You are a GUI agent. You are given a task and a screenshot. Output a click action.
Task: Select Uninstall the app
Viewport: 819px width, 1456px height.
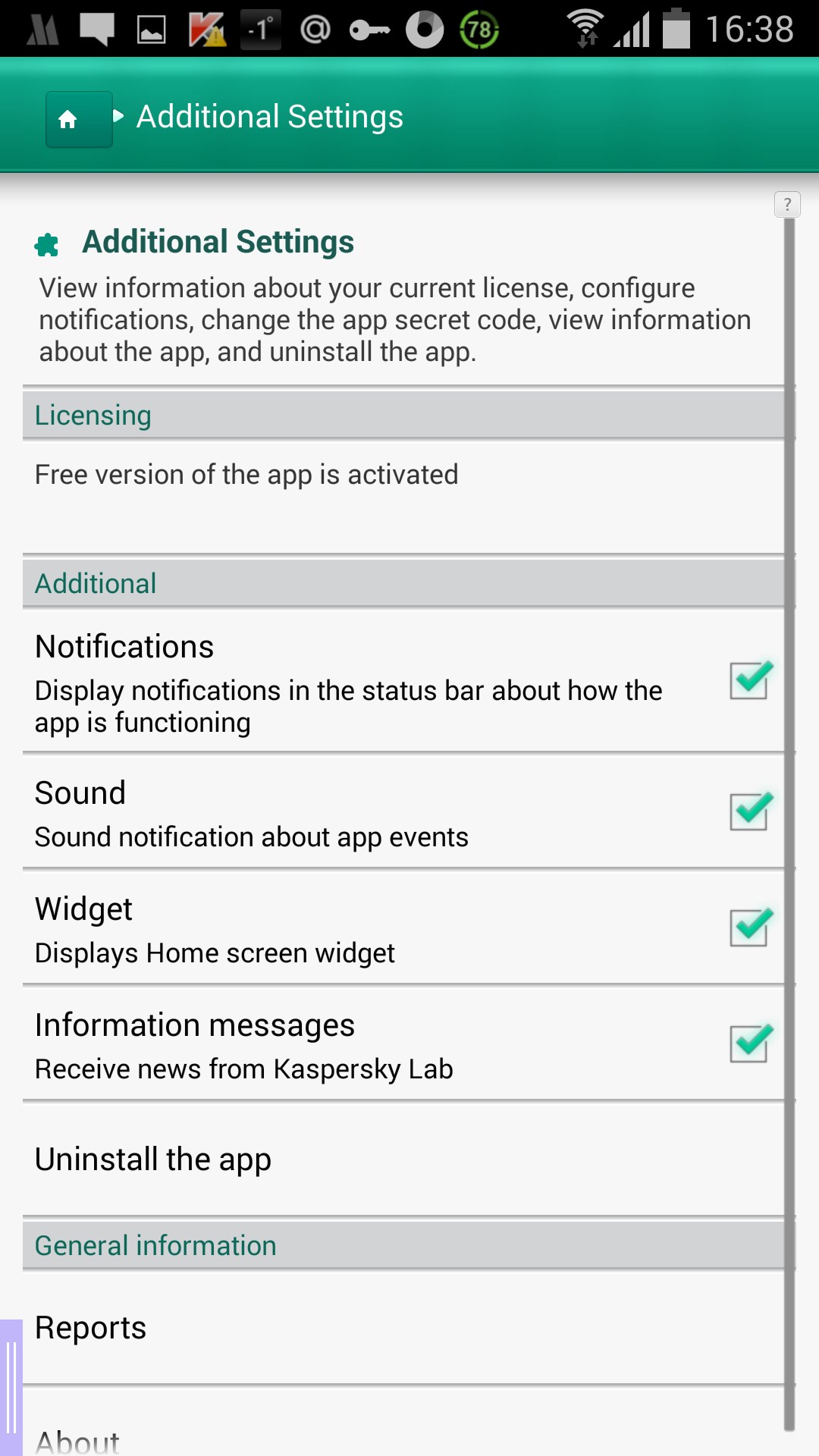153,1159
